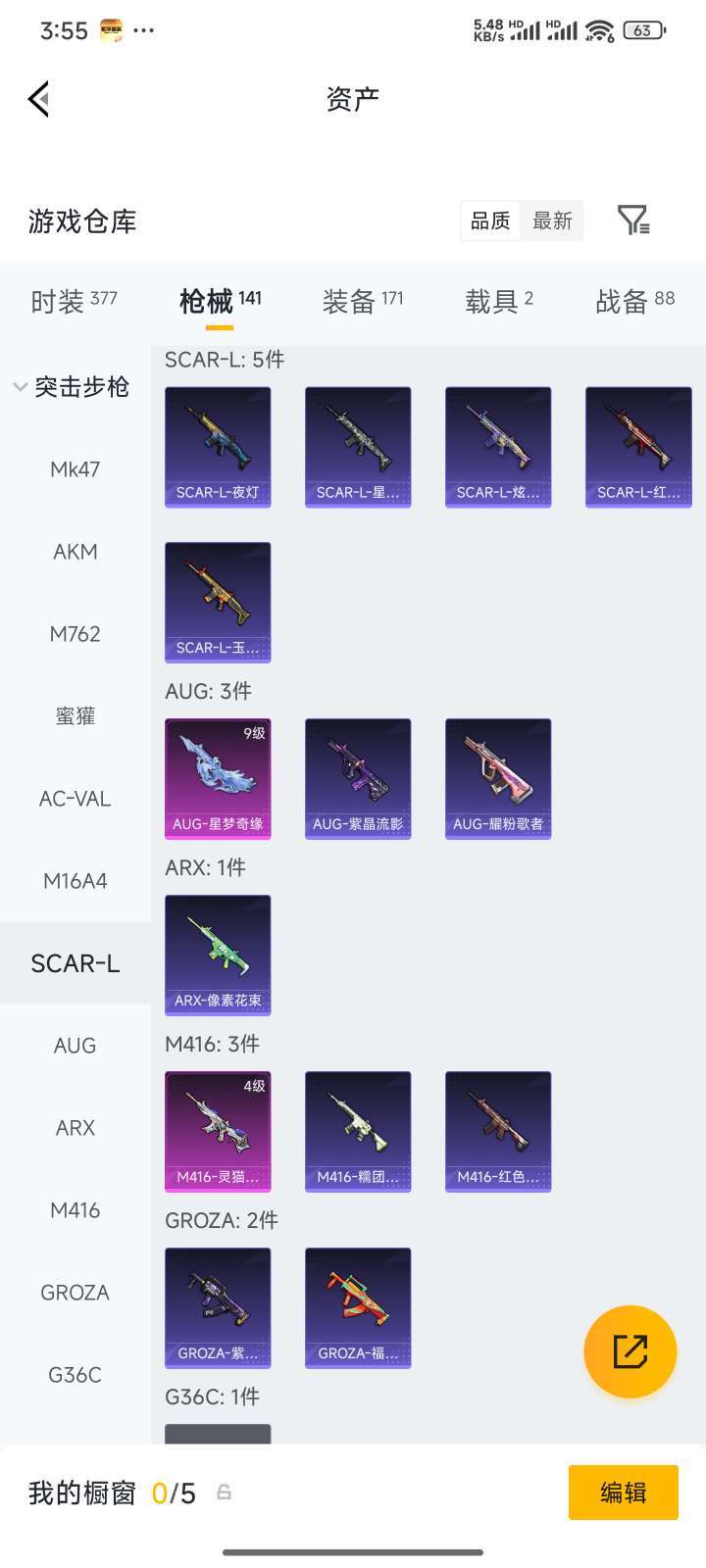Tap the orange share floating button
This screenshot has width=706, height=1568.
tap(630, 1351)
